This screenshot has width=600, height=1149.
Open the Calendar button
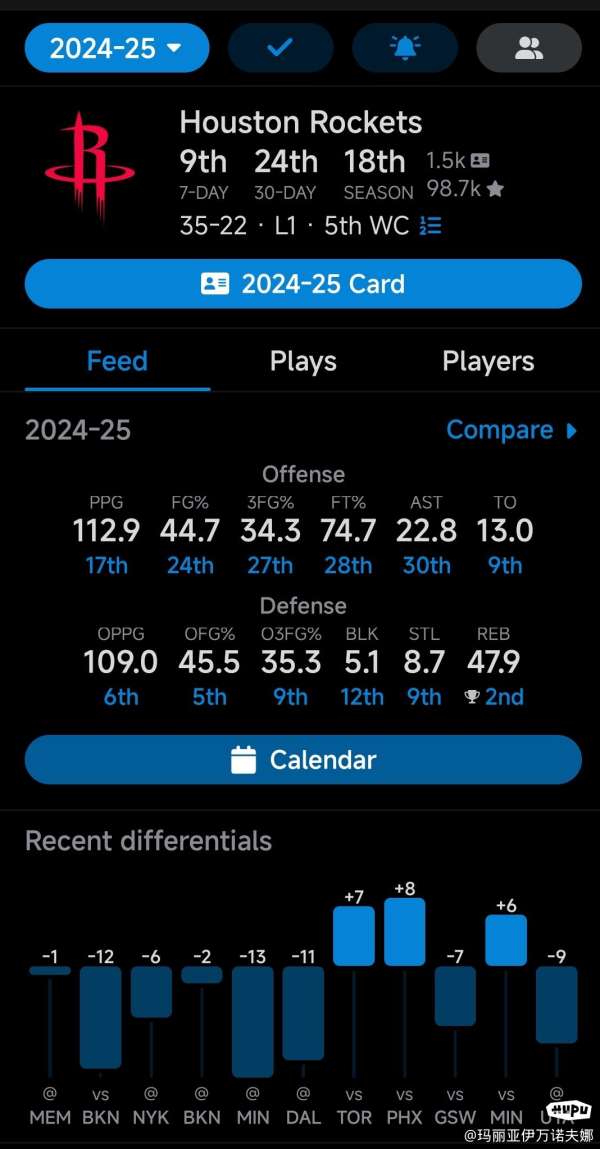coord(303,760)
